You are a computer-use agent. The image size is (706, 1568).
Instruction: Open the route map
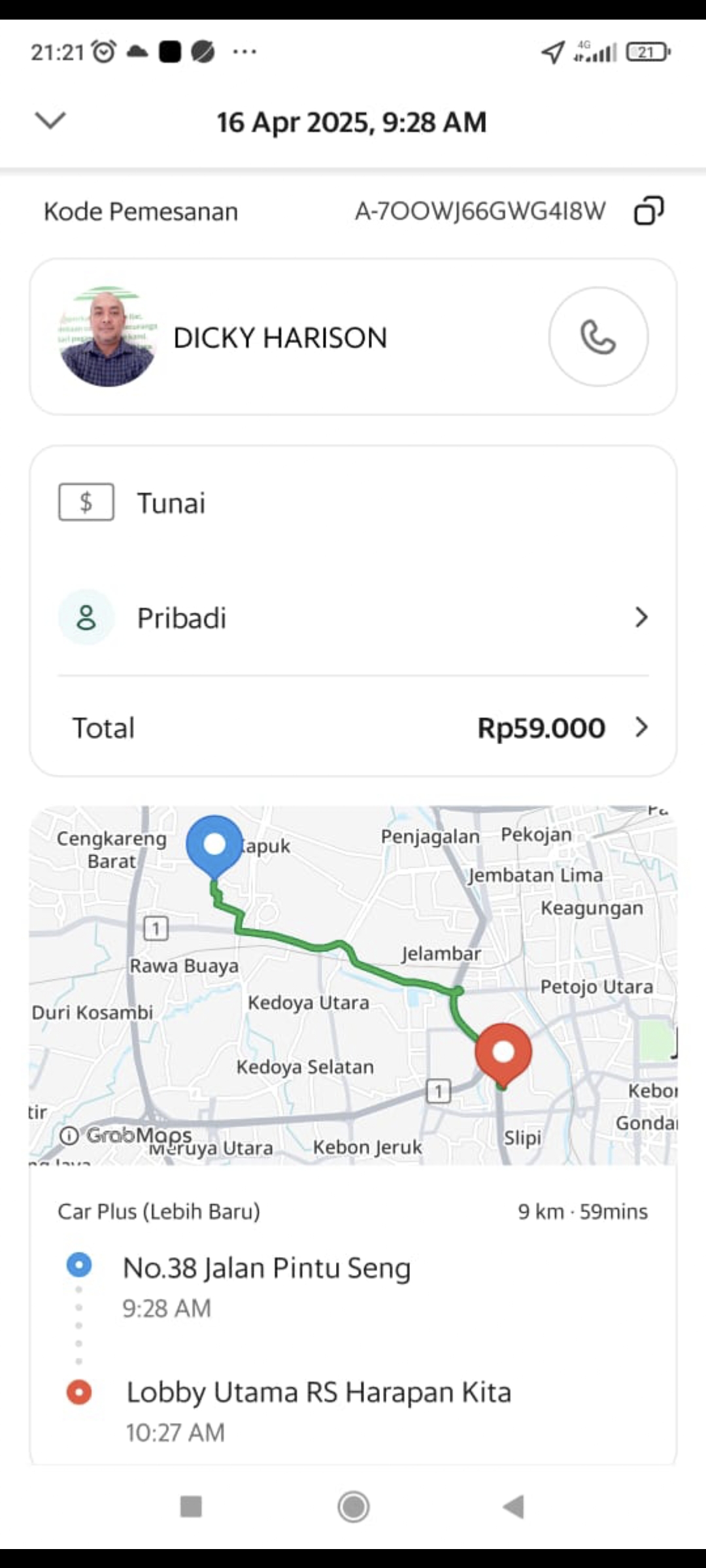[353, 985]
